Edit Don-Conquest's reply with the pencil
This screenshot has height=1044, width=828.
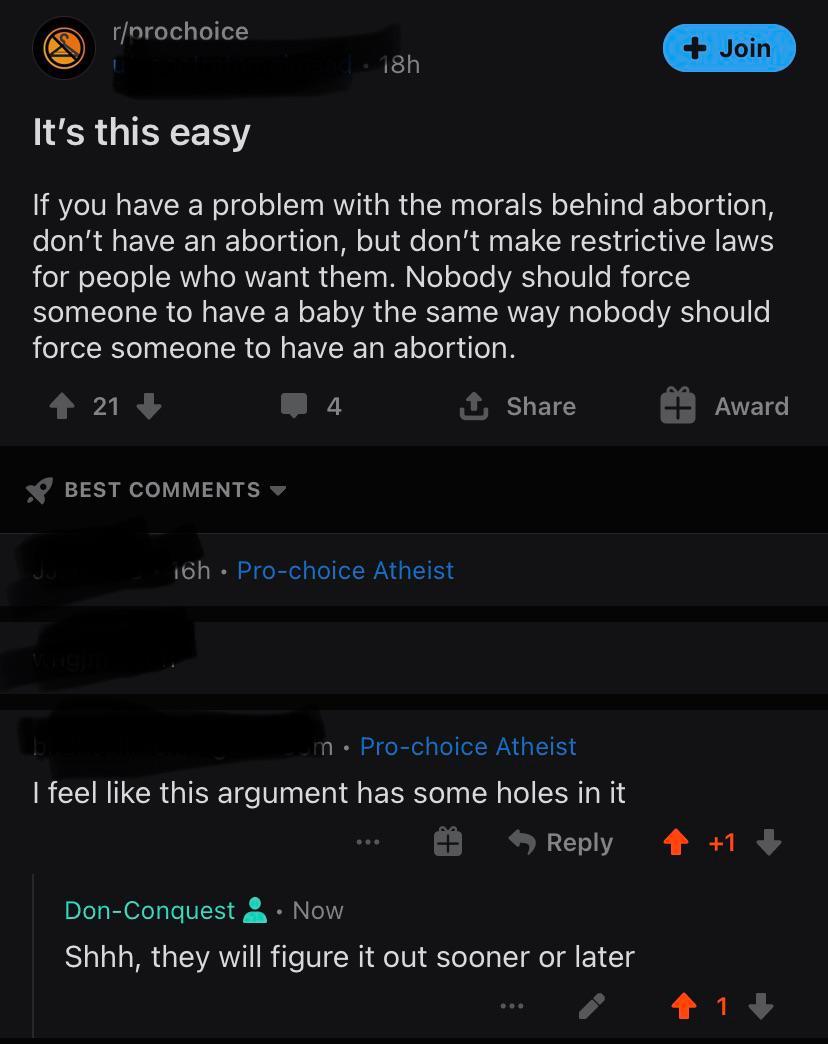[592, 1006]
